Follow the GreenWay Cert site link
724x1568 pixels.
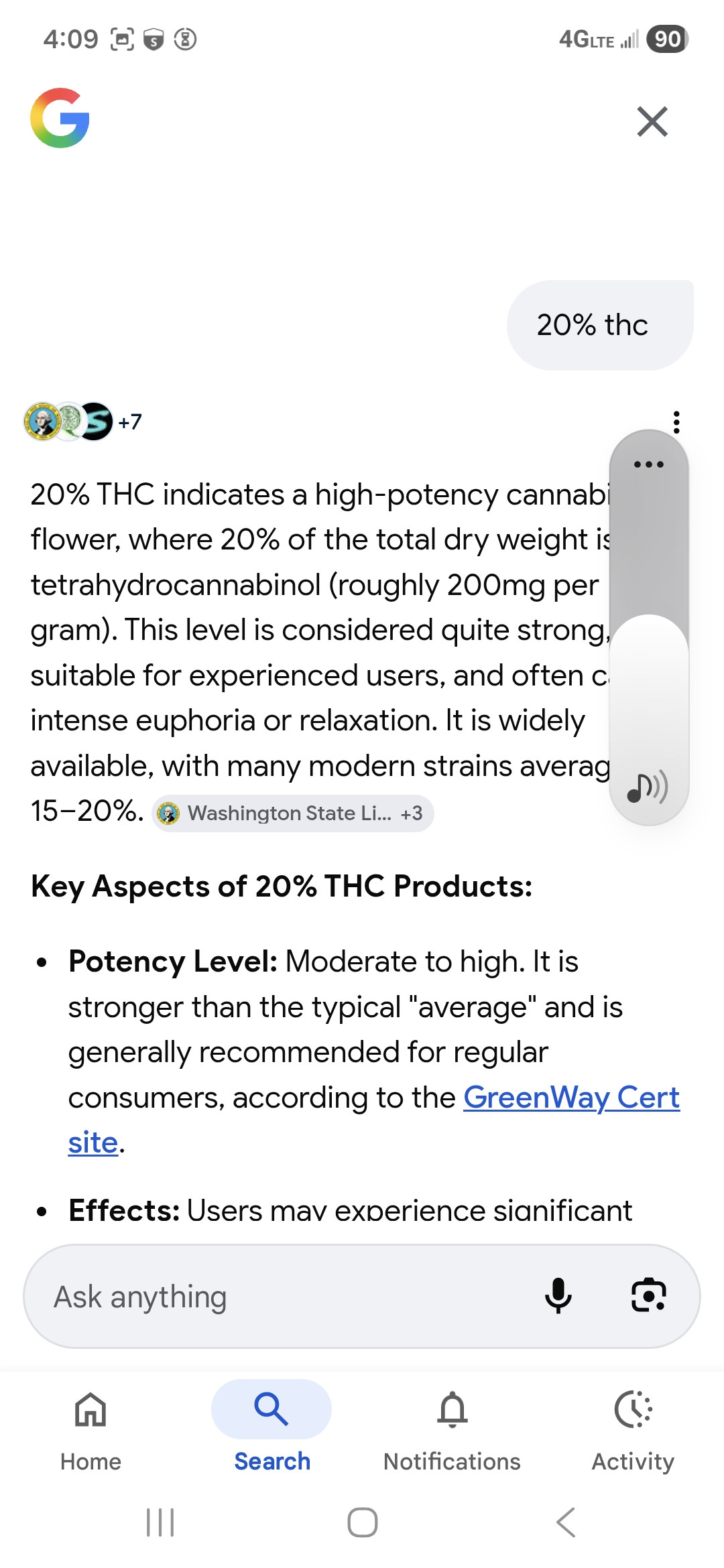pyautogui.click(x=571, y=1098)
